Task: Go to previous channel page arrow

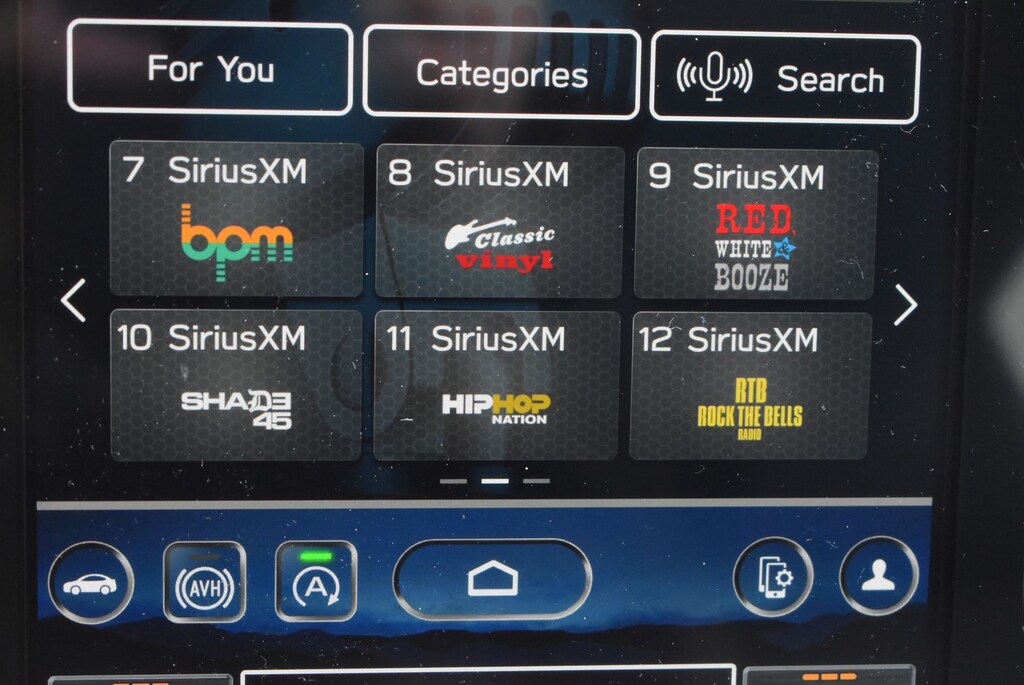Action: pyautogui.click(x=73, y=301)
